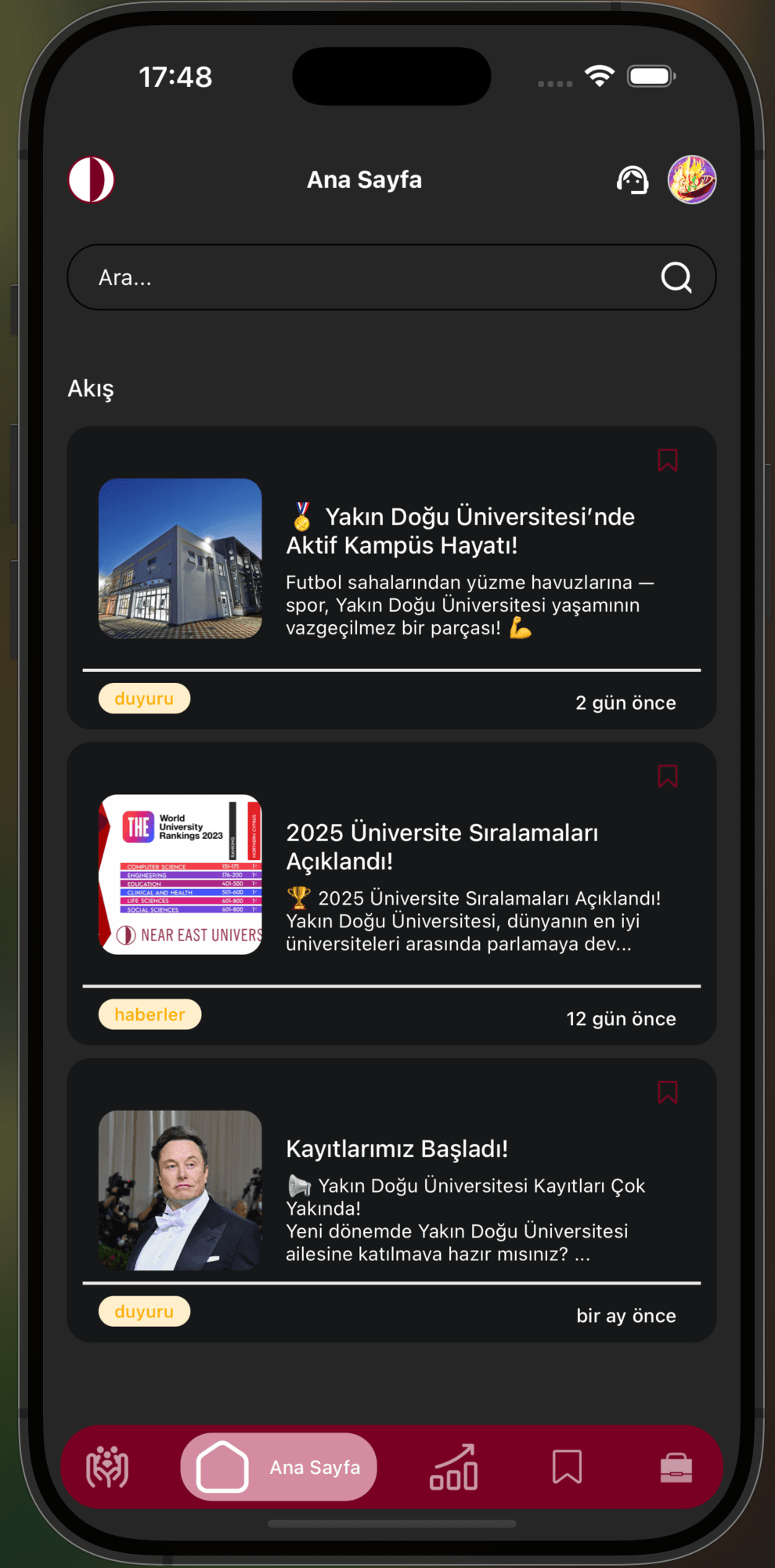This screenshot has height=1568, width=775.
Task: Go to the saved bookmarks tab
Action: (x=567, y=1467)
